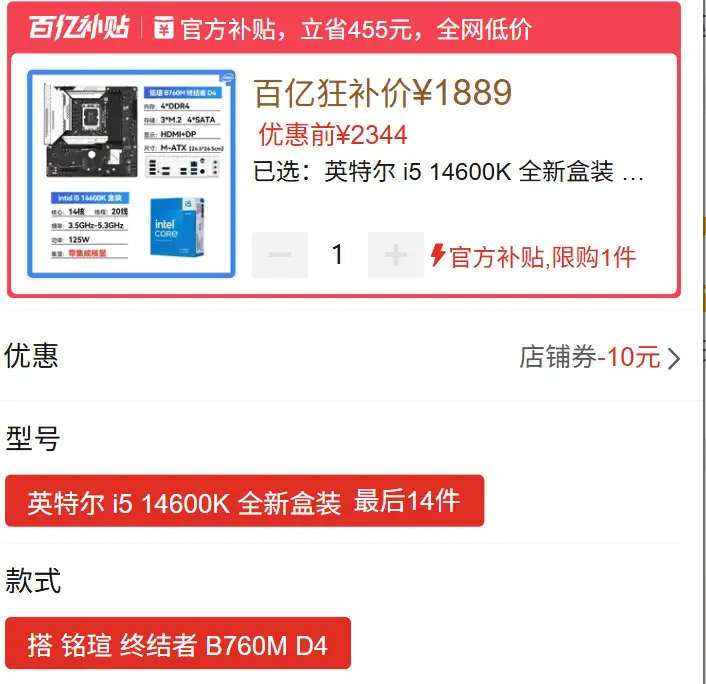Tap the plus quantity stepper button

click(396, 255)
